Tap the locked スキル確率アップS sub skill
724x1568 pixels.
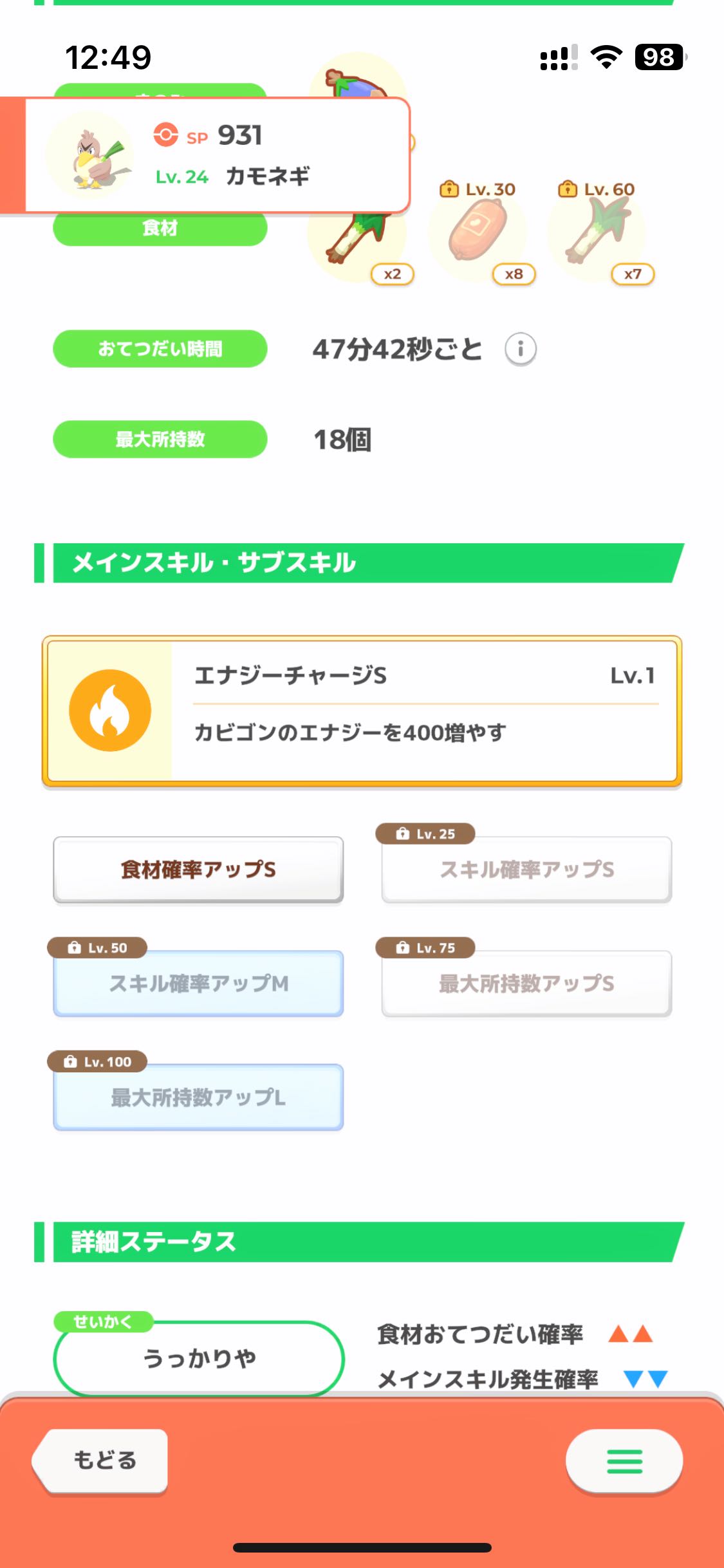pos(526,870)
